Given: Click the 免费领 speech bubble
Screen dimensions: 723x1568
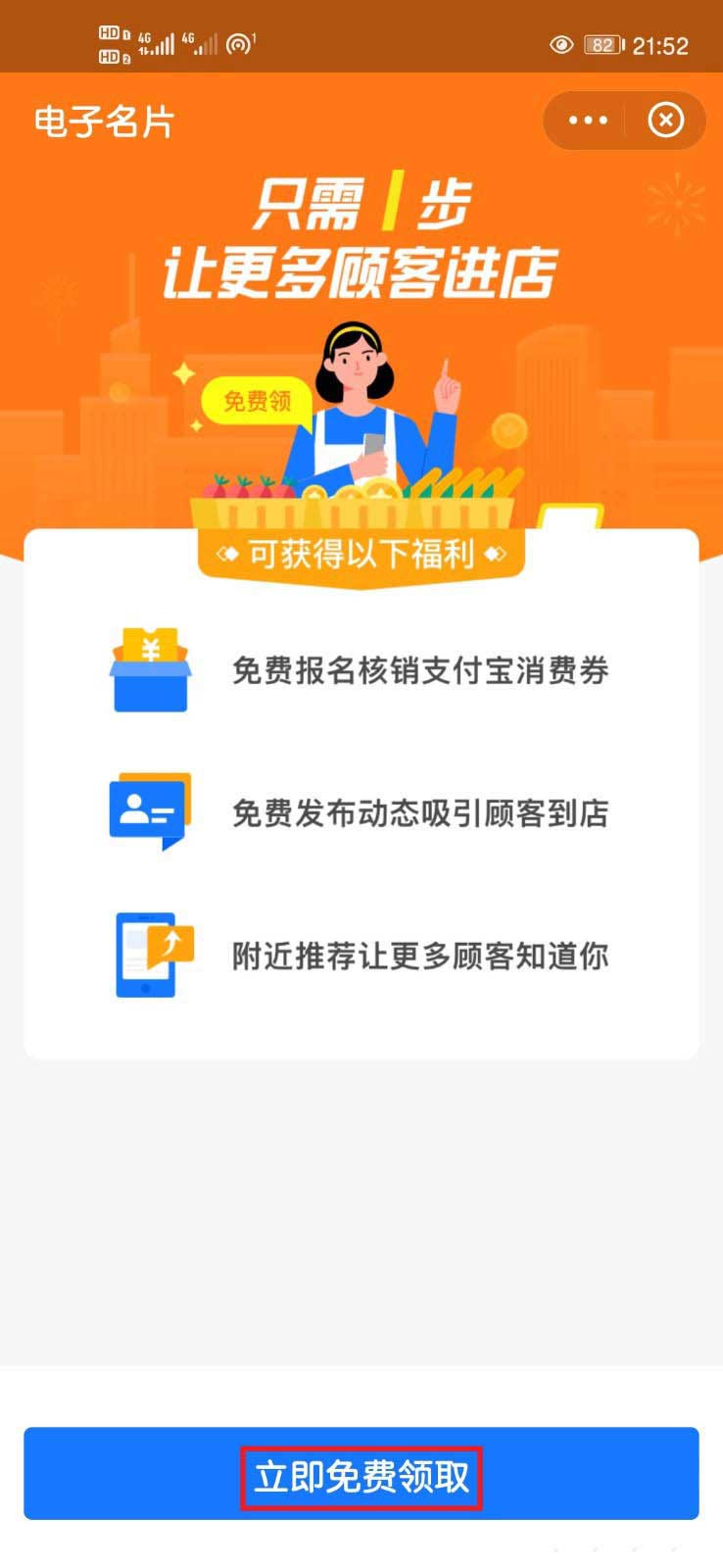Looking at the screenshot, I should point(257,402).
